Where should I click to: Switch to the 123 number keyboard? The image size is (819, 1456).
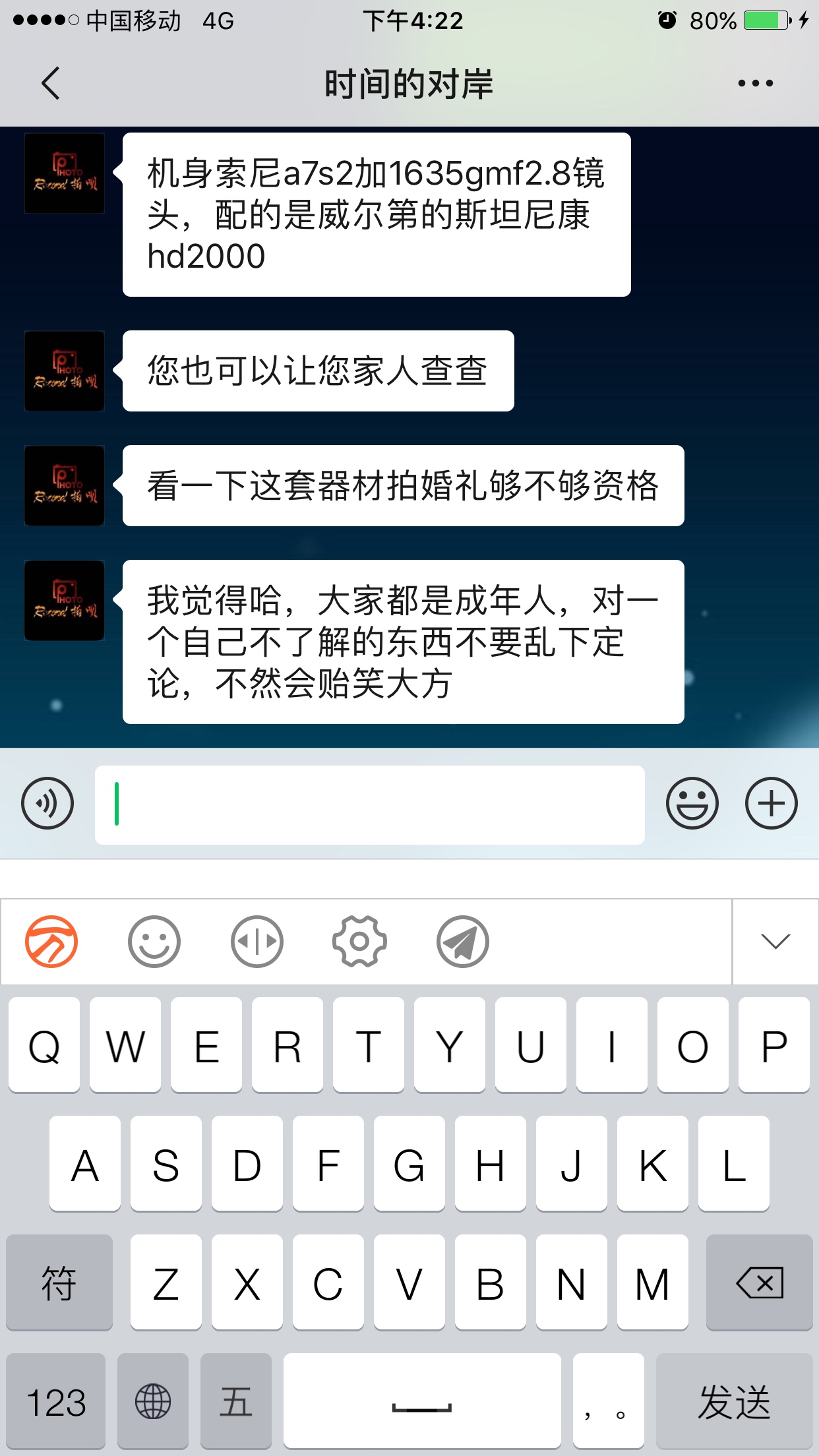(56, 1401)
